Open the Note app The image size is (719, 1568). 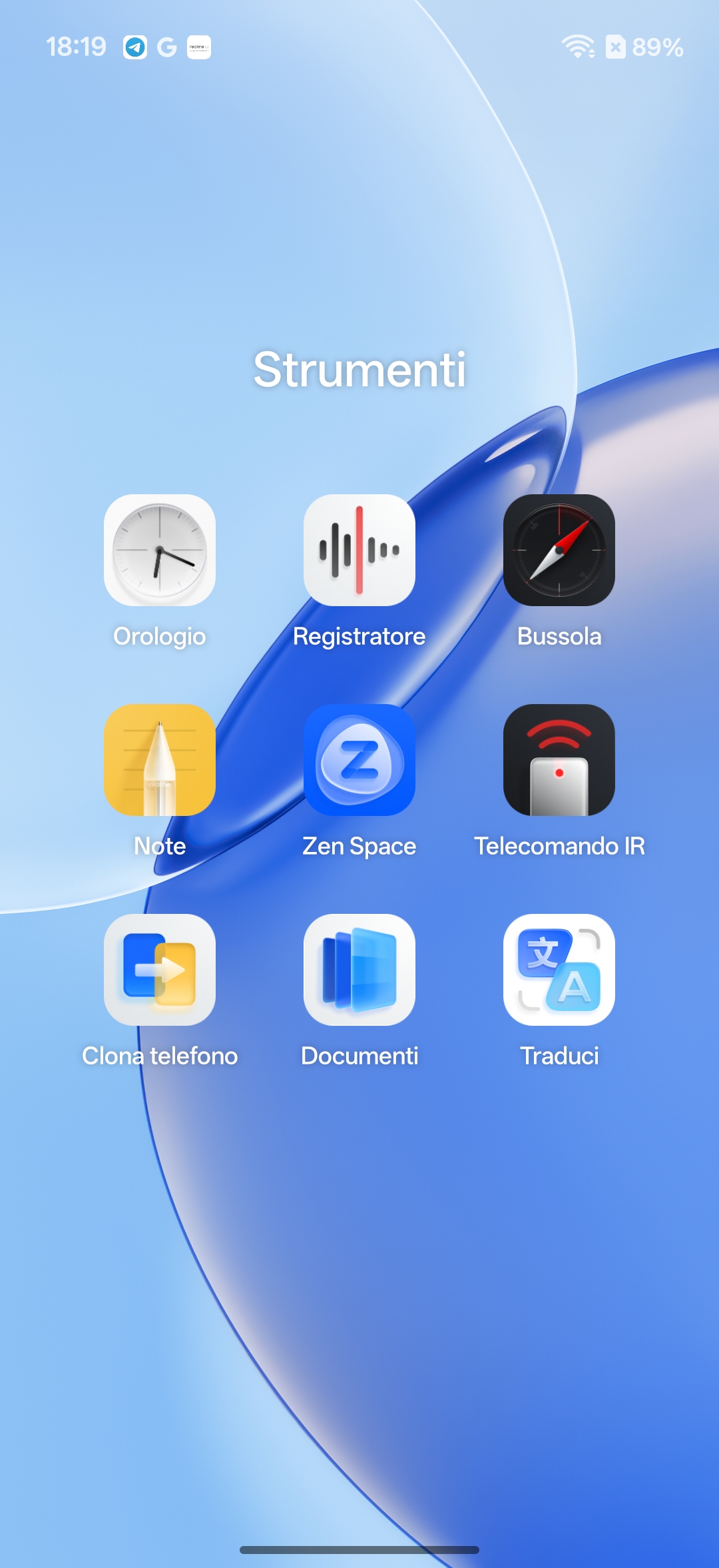(160, 760)
